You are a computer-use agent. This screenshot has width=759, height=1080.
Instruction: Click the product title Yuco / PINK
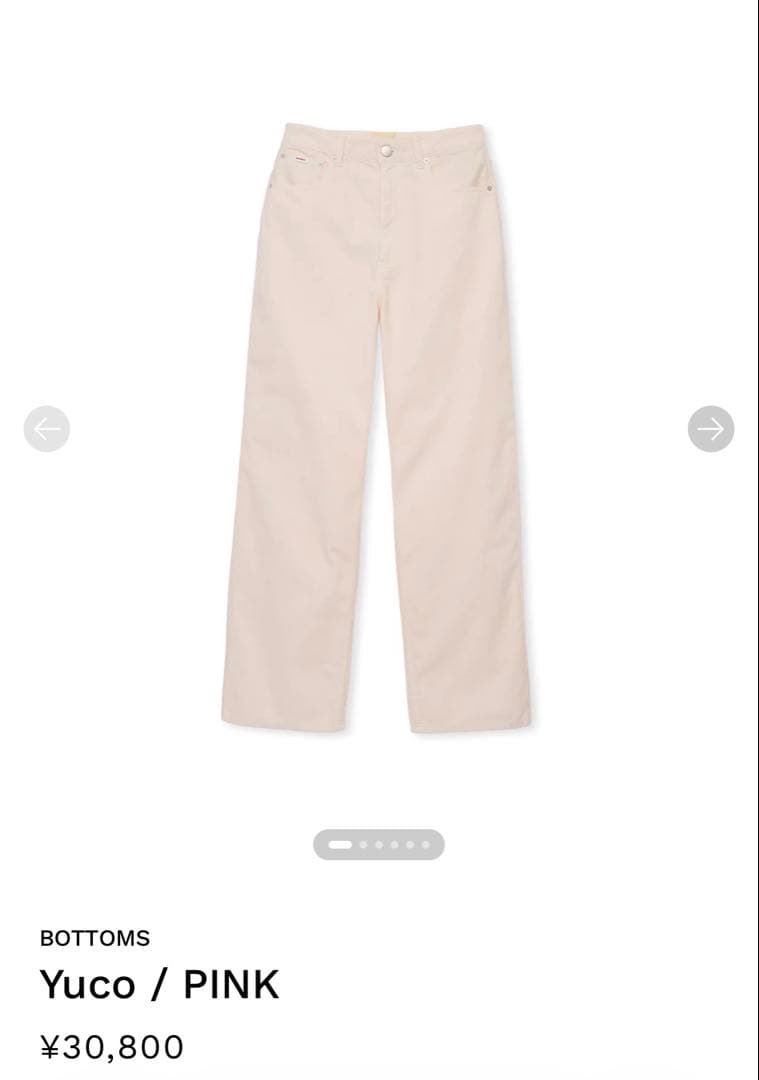[158, 983]
